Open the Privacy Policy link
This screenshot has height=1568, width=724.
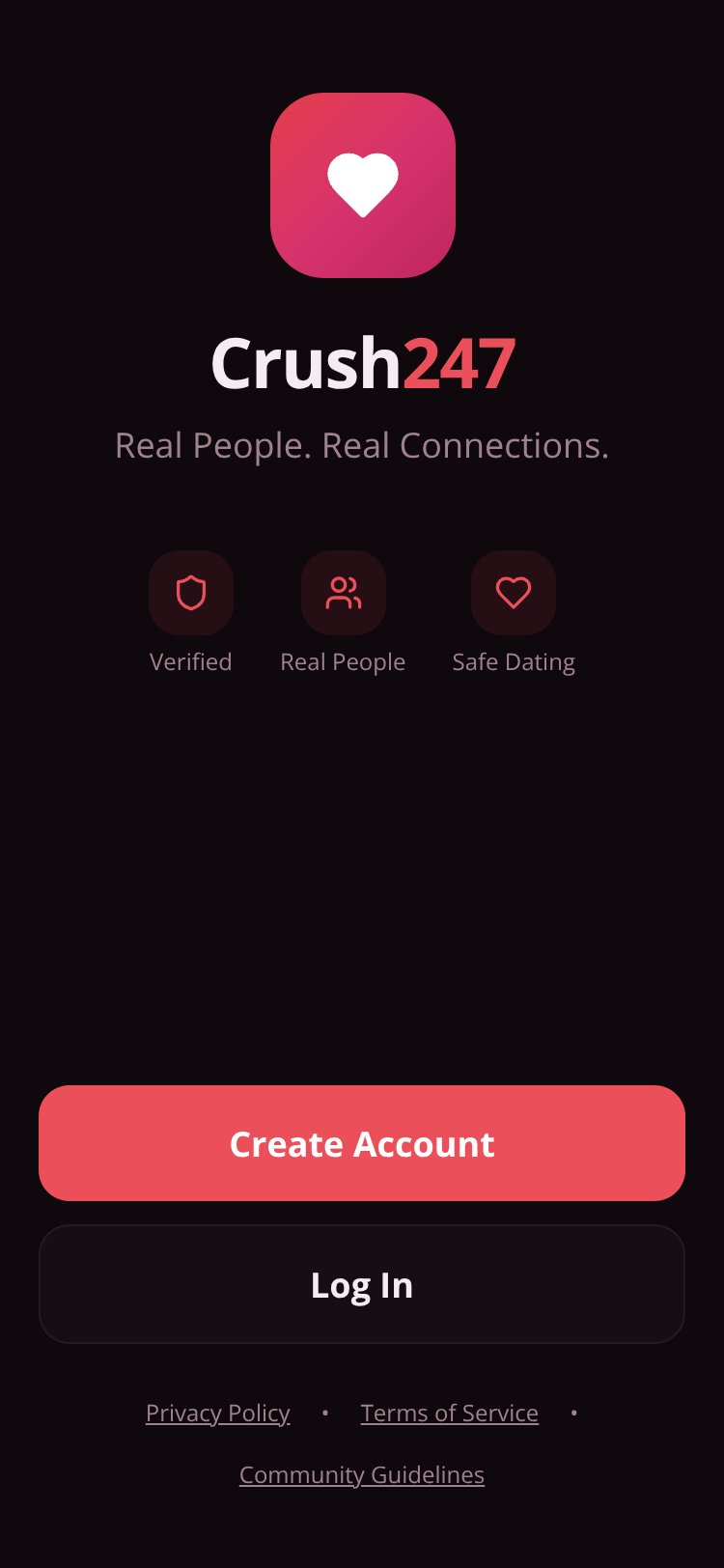click(x=217, y=1413)
